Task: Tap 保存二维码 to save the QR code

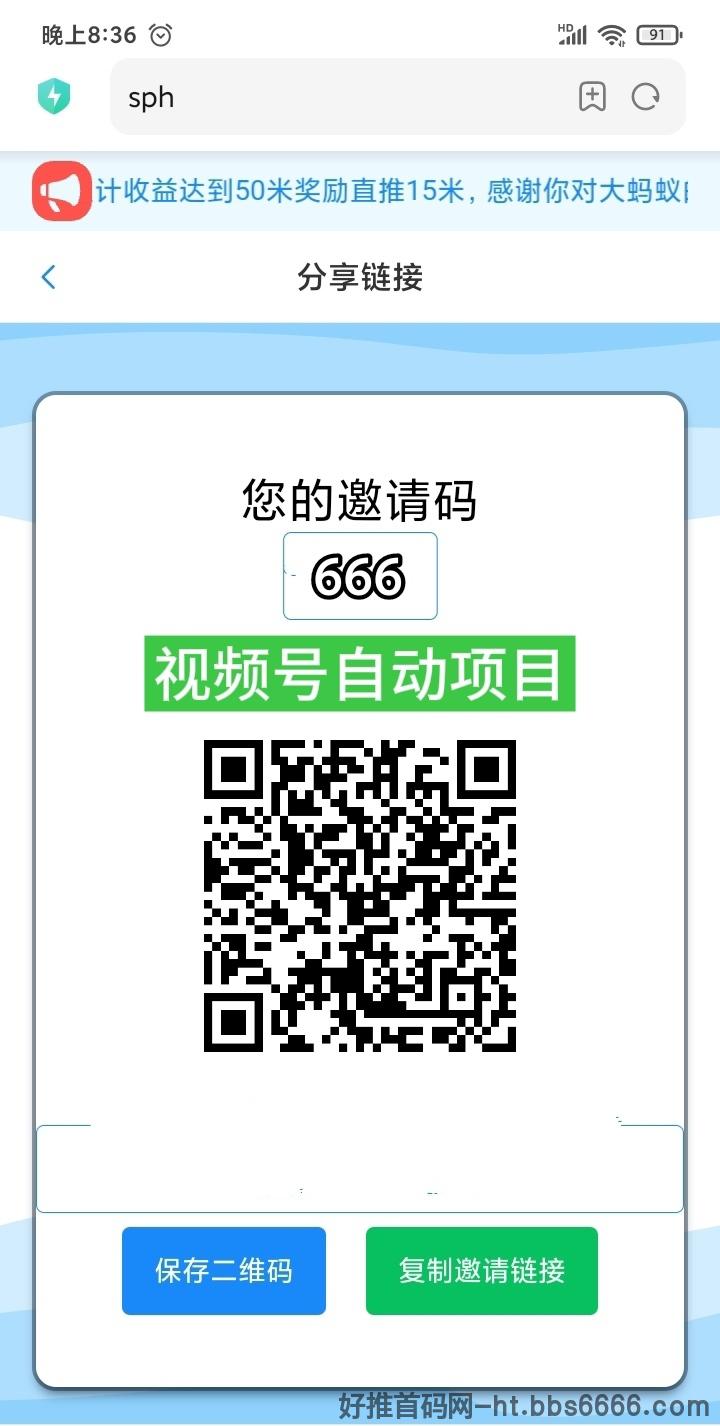Action: 224,1270
